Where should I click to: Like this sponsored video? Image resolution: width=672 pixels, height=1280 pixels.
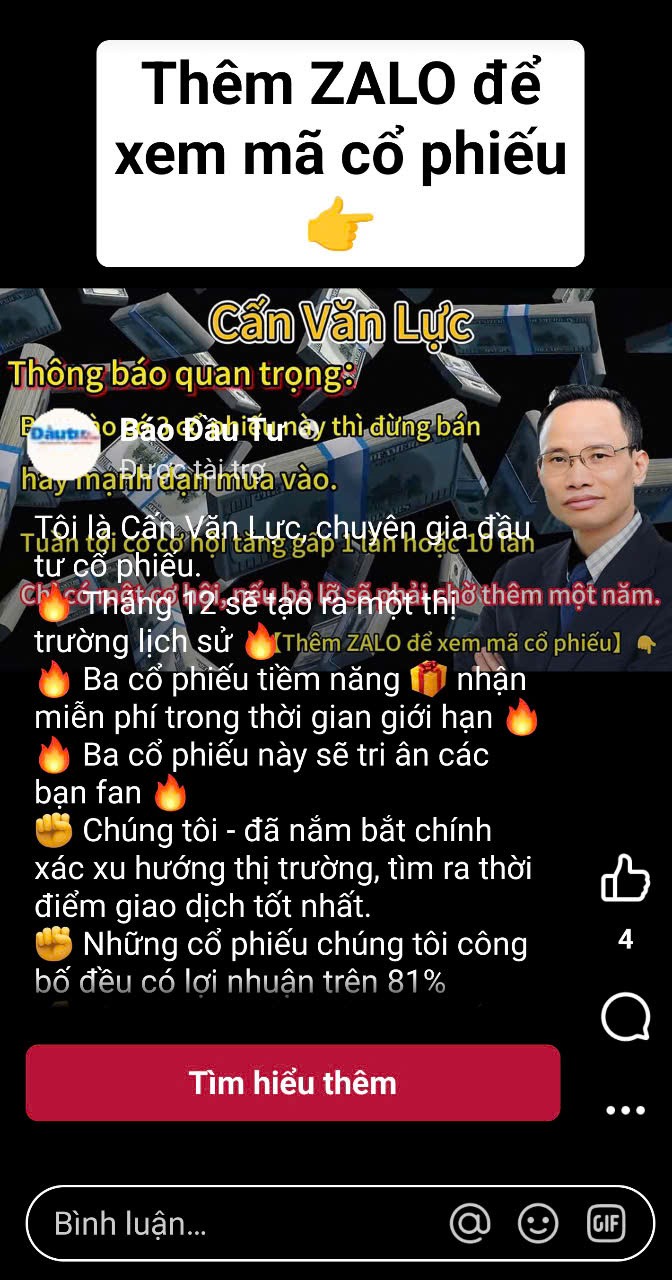[x=625, y=879]
